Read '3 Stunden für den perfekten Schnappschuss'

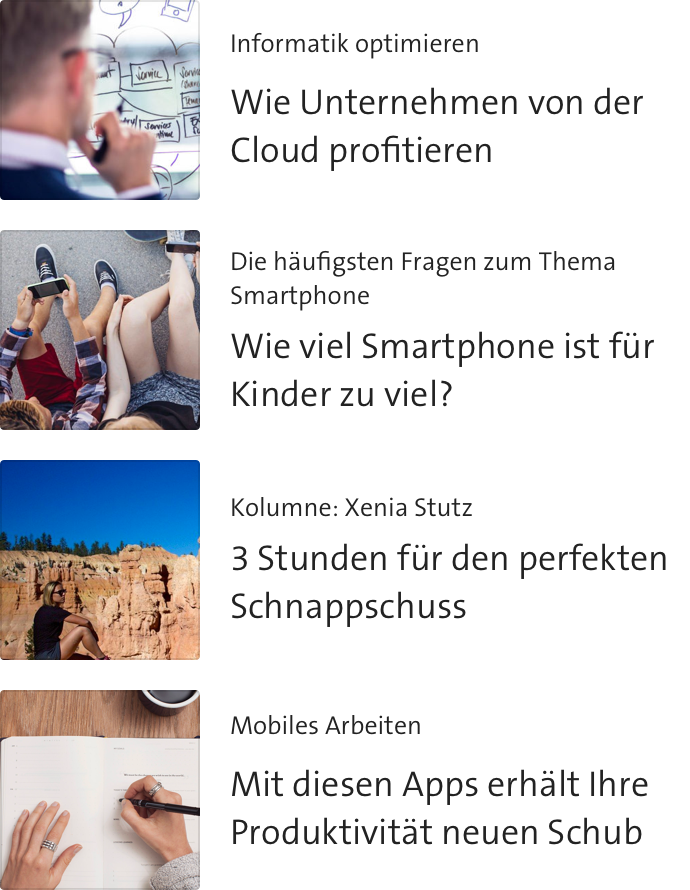point(448,582)
